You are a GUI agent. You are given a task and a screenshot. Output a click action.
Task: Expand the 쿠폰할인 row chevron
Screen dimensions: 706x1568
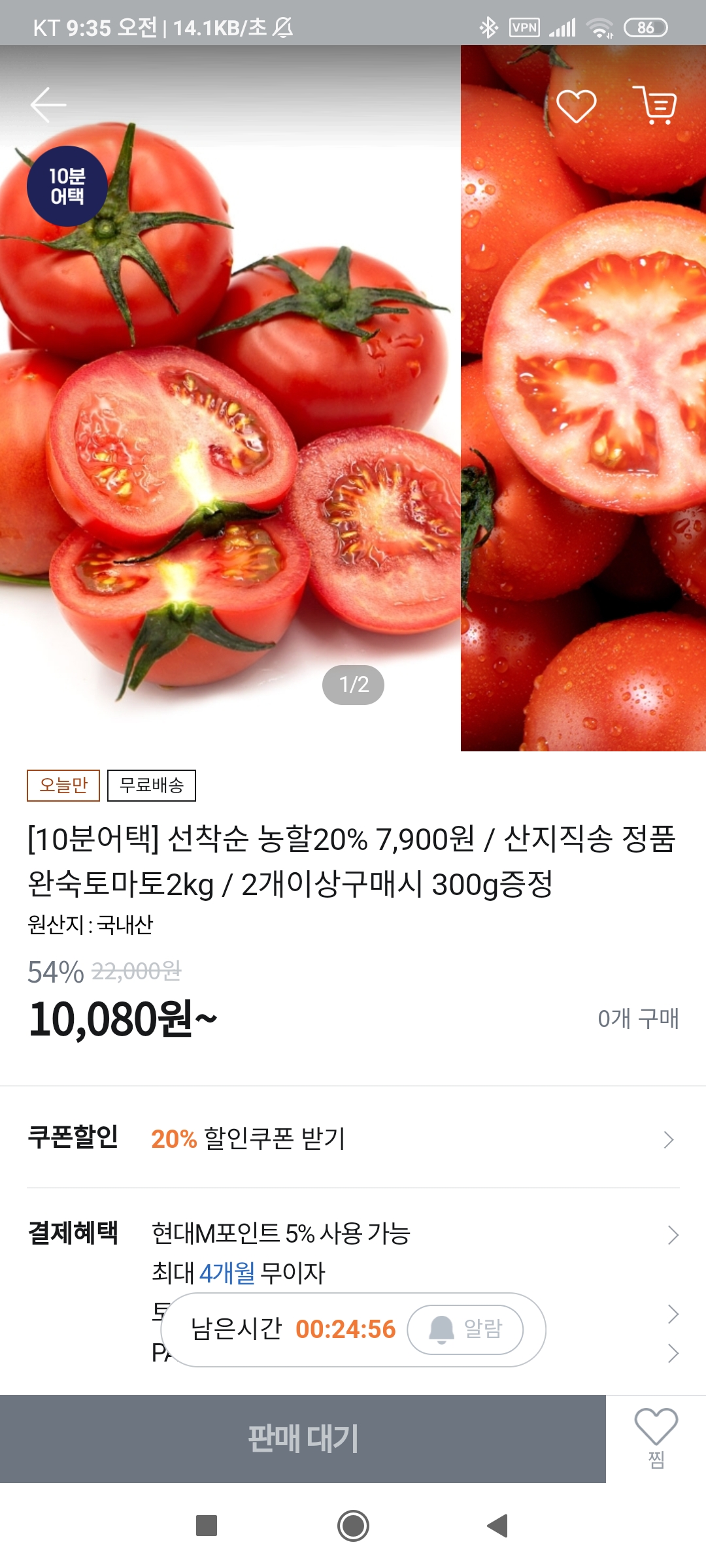tap(668, 1139)
